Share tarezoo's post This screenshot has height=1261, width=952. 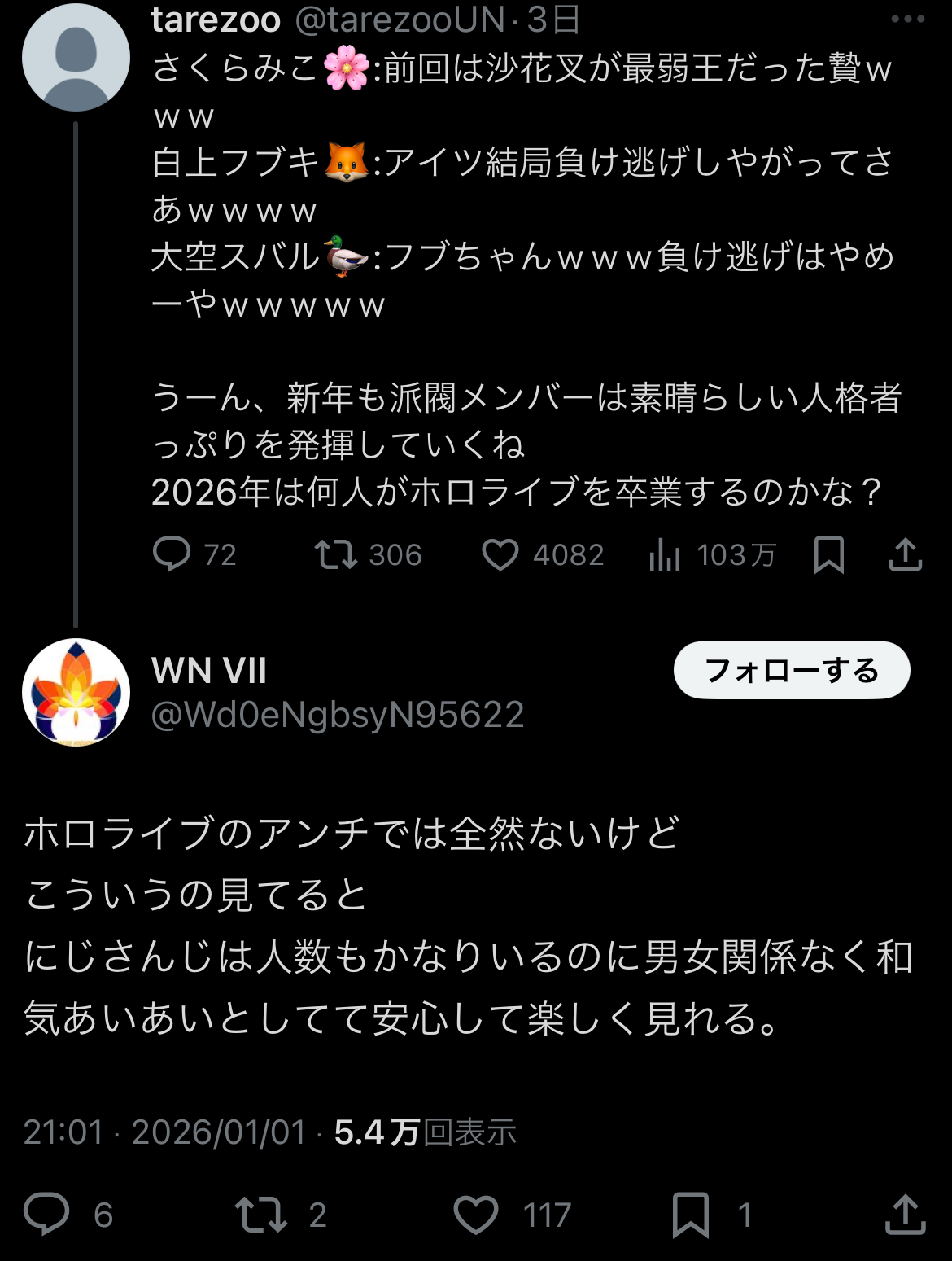click(905, 554)
